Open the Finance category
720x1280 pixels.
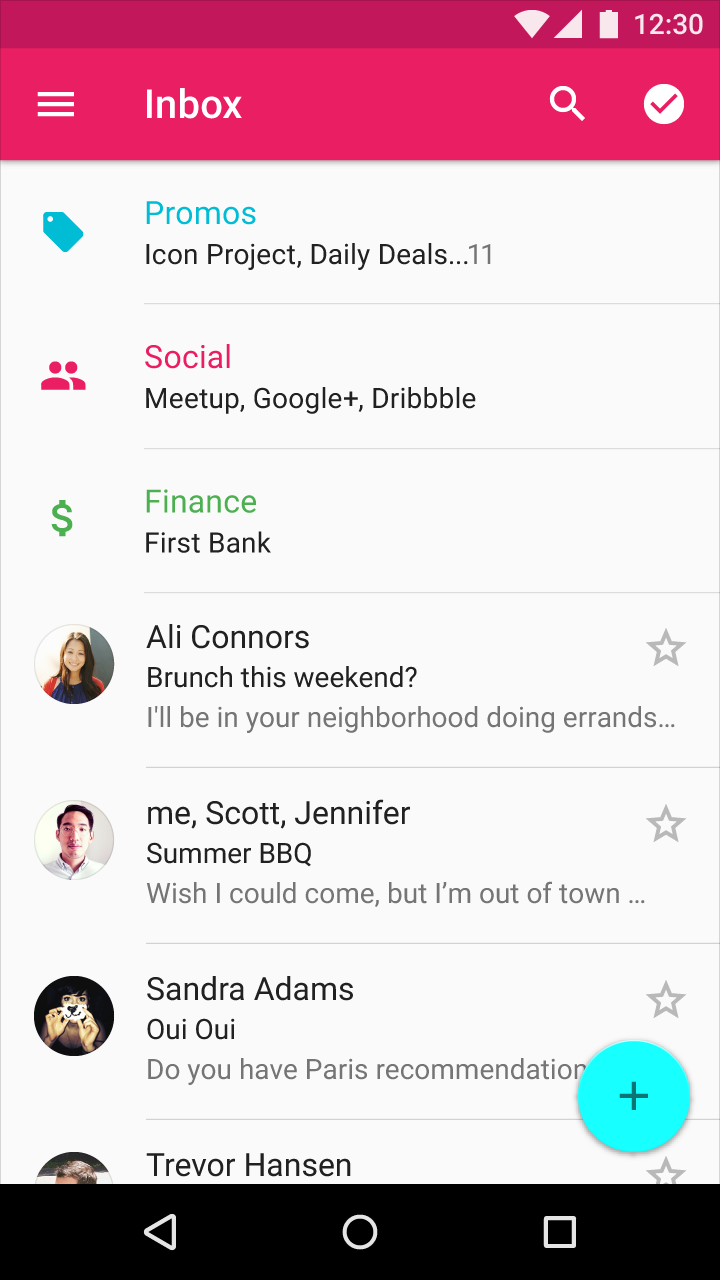click(x=360, y=520)
